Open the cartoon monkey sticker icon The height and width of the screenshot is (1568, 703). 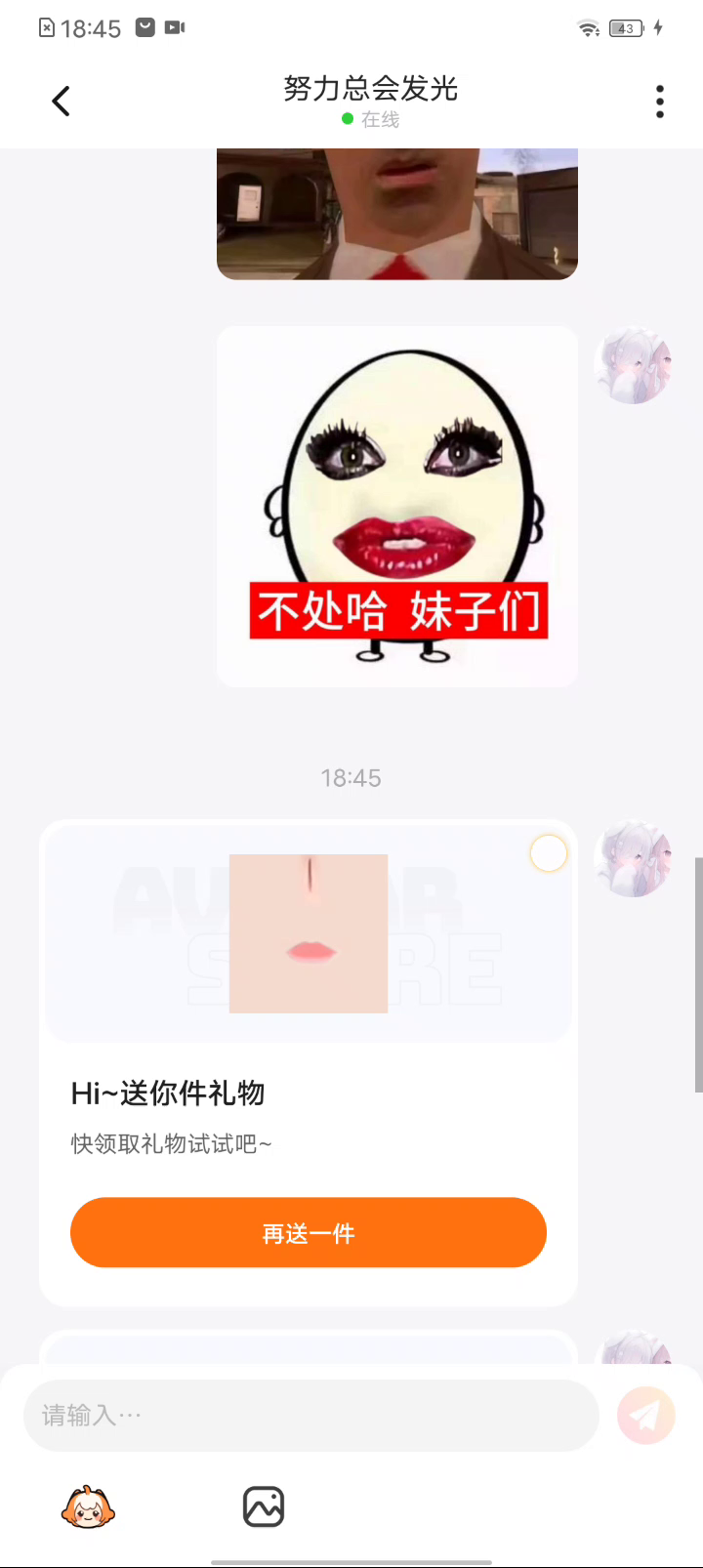pos(88,1506)
